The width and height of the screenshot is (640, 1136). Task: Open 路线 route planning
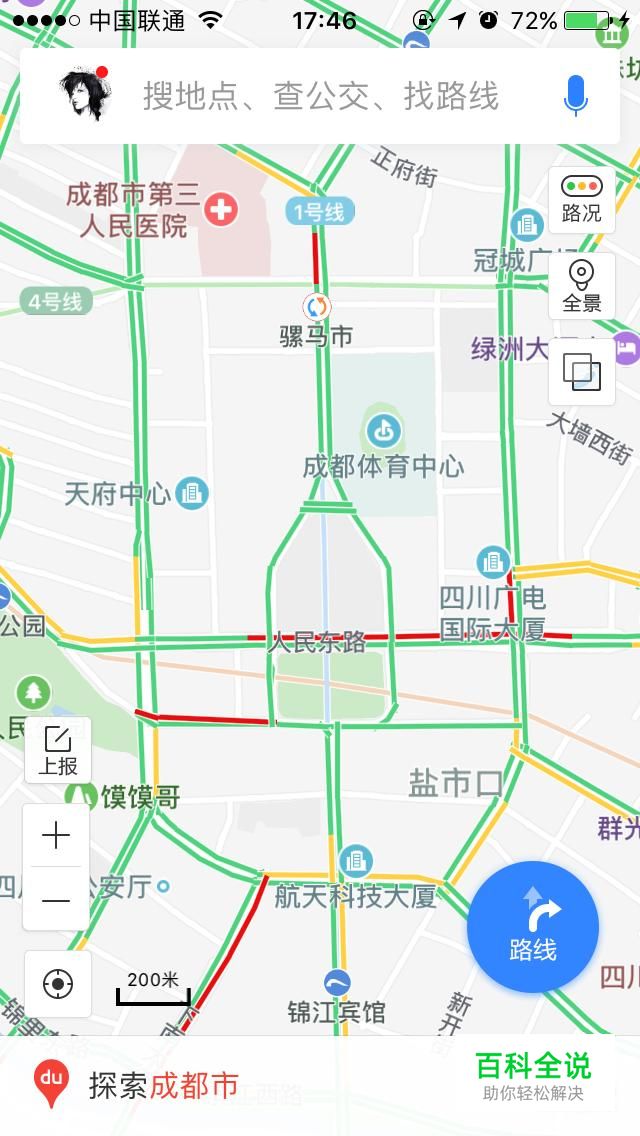(x=533, y=927)
